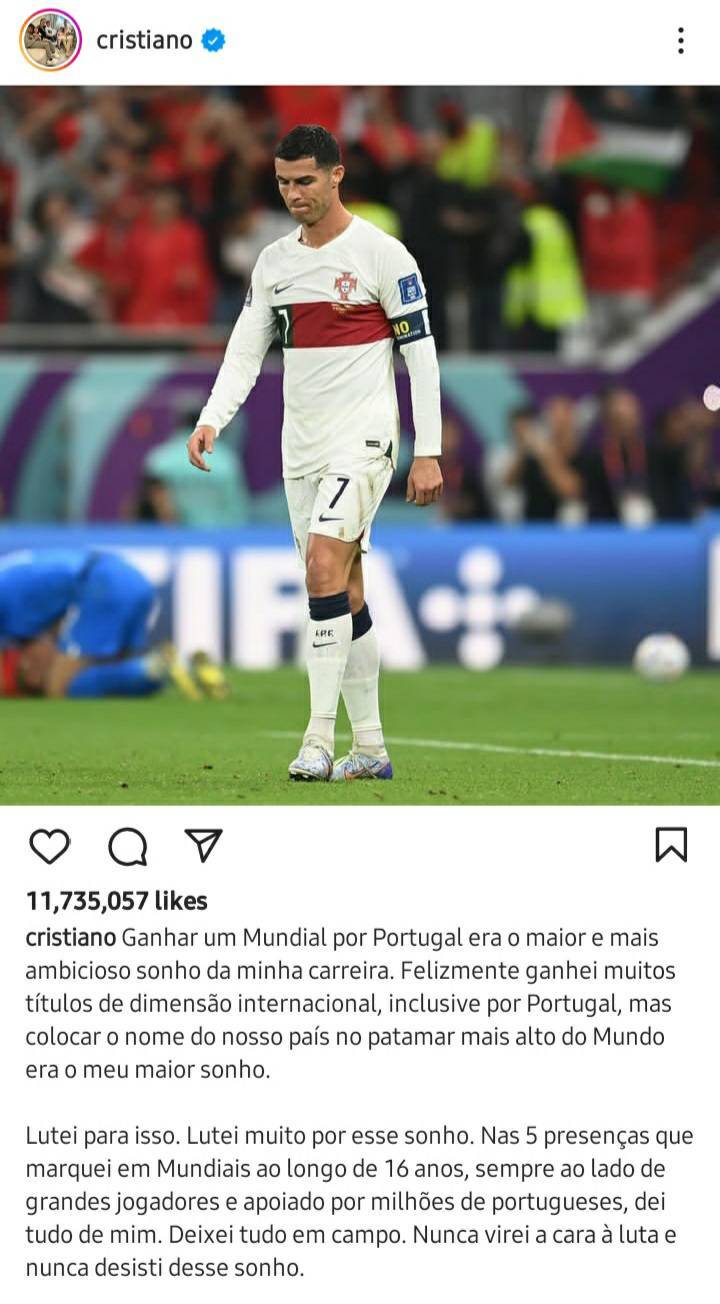The height and width of the screenshot is (1304, 720).
Task: Open the post's three-dot overflow menu
Action: point(680,40)
